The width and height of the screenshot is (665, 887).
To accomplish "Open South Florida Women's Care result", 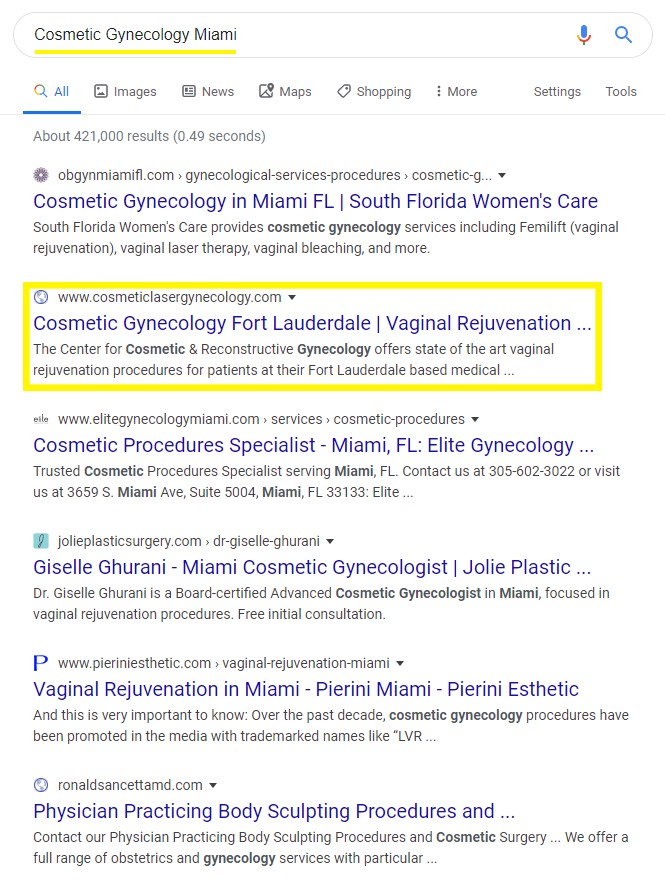I will click(315, 201).
